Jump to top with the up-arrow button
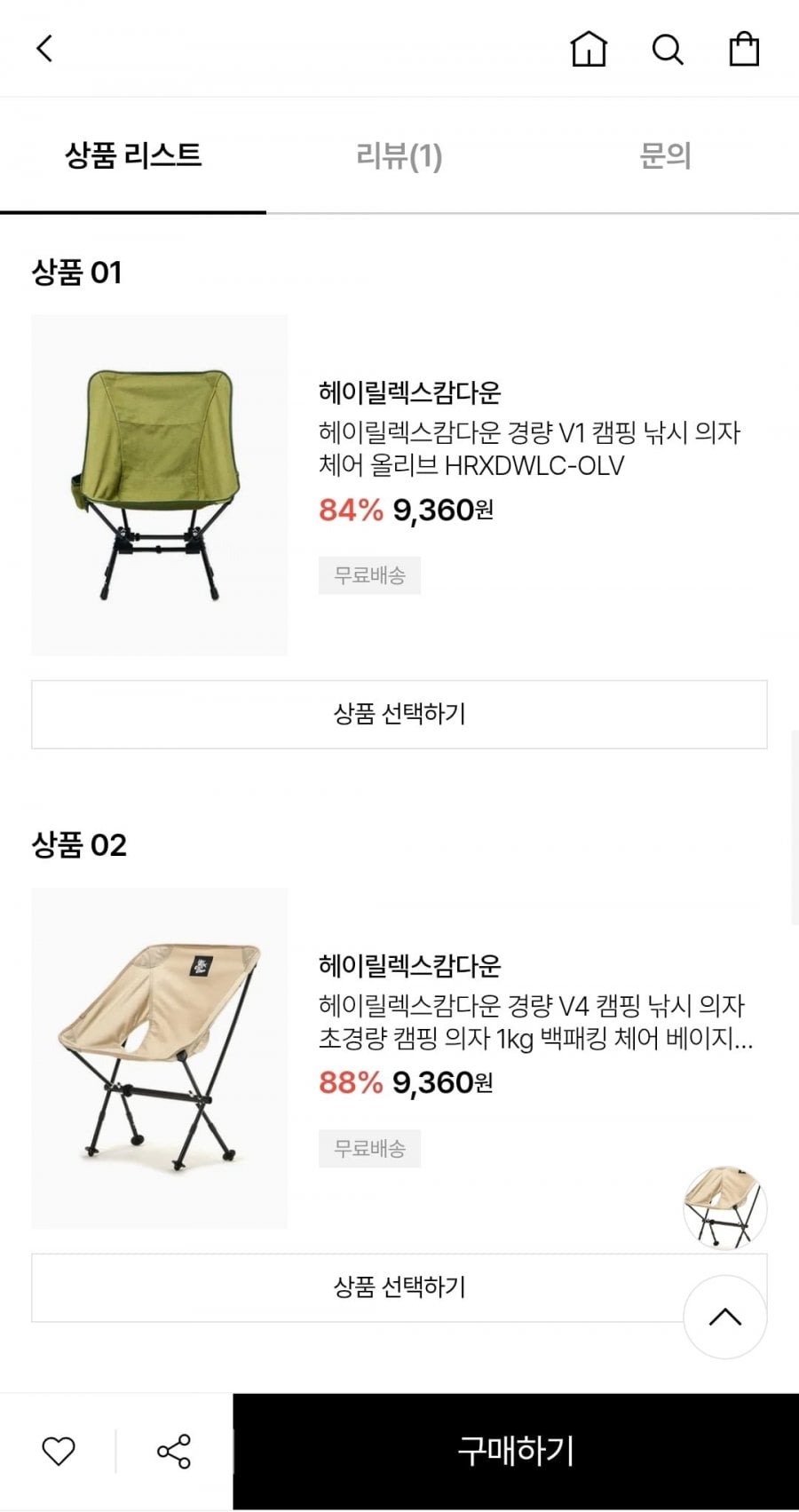Image resolution: width=799 pixels, height=1512 pixels. [724, 1317]
